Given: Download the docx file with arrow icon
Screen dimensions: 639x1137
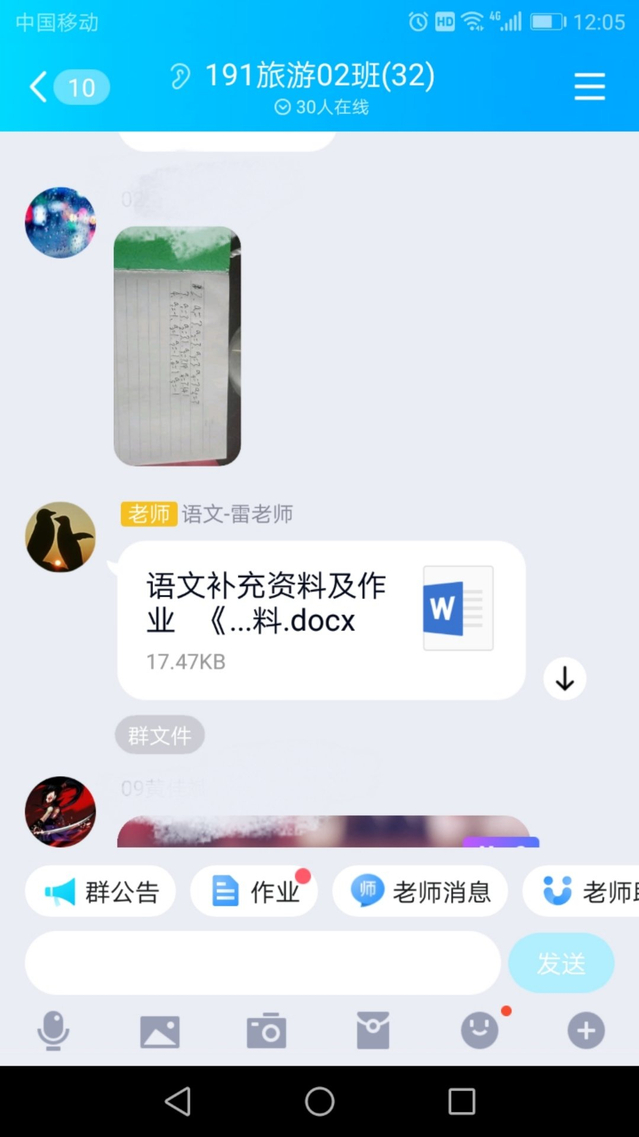Looking at the screenshot, I should point(564,679).
